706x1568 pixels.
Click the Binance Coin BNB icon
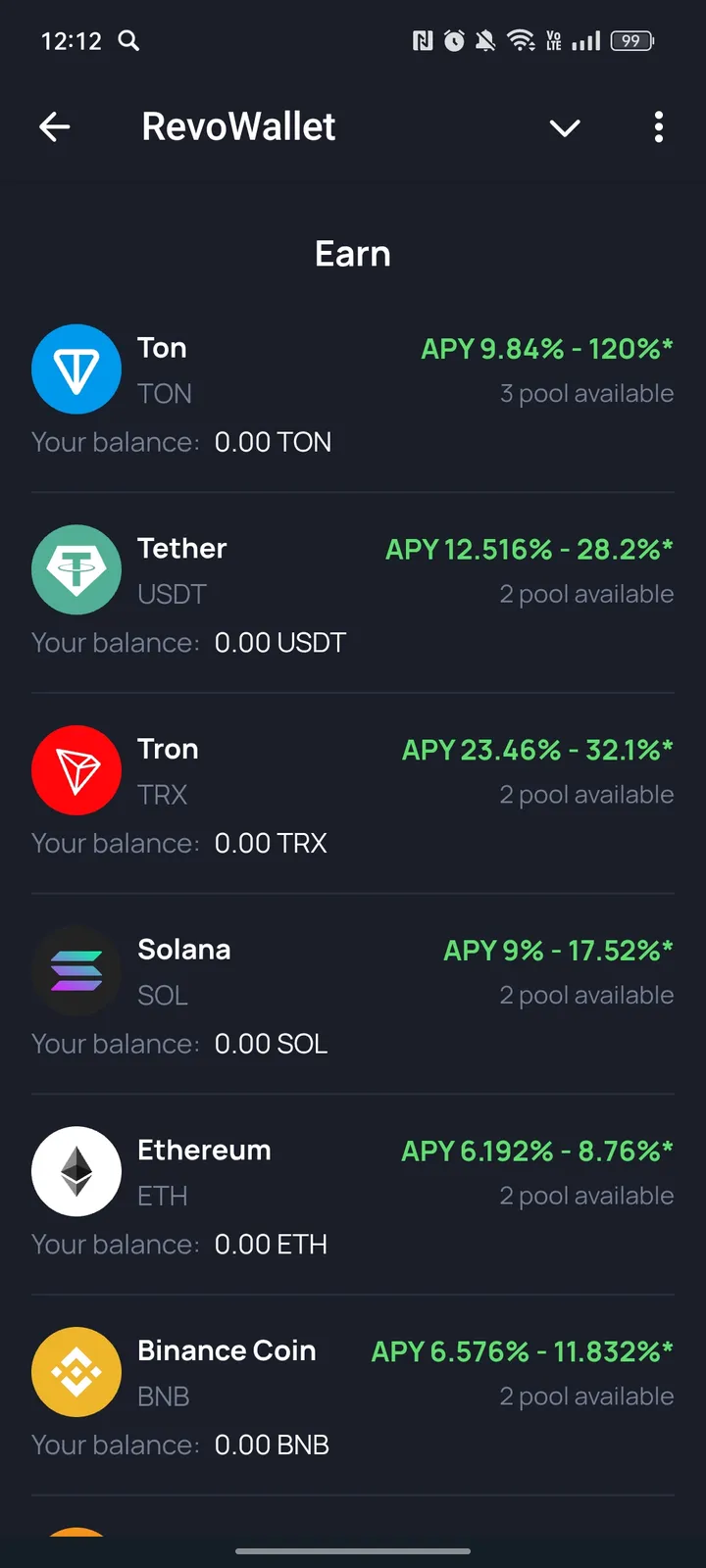pyautogui.click(x=76, y=1372)
